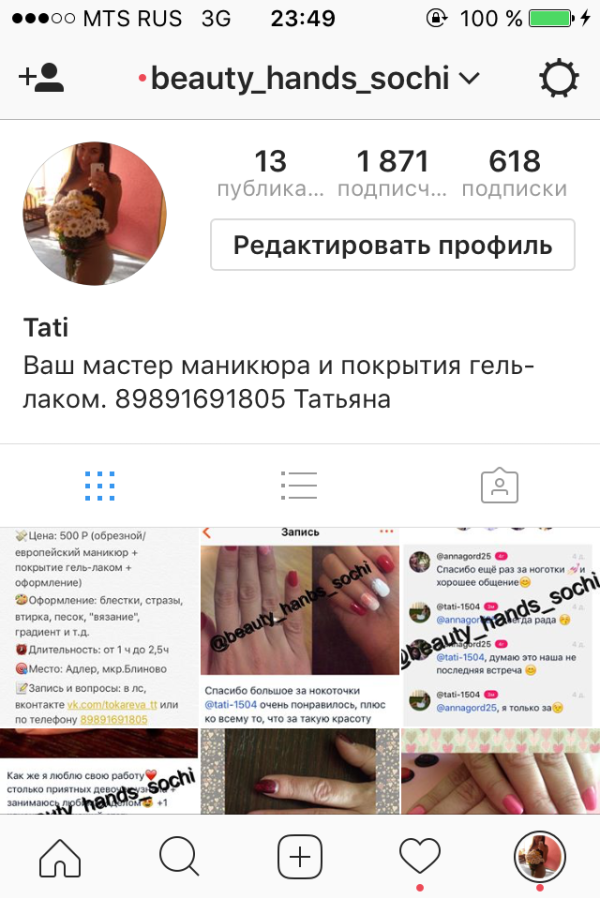600x898 pixels.
Task: Open the discover people icon
Action: [41, 78]
